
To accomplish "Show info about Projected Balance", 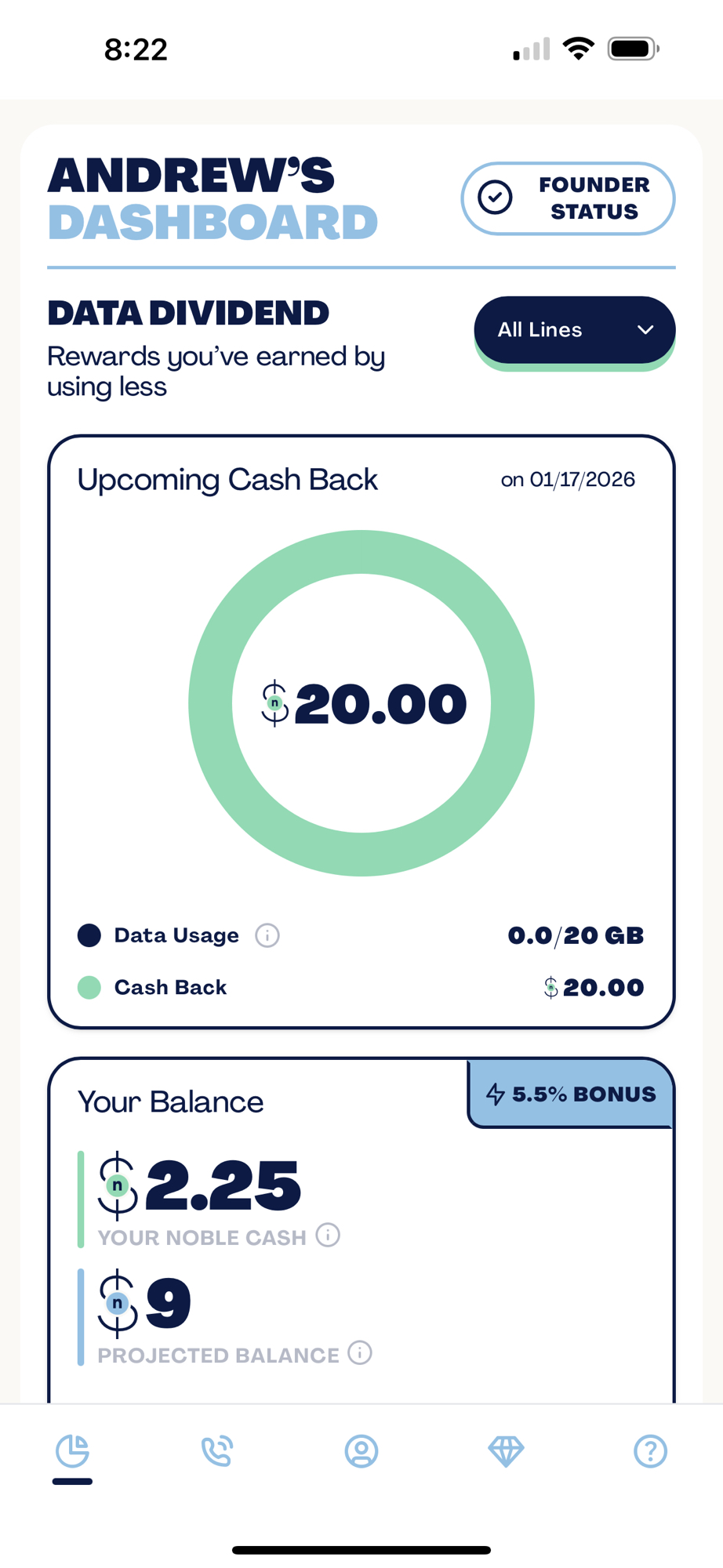I will click(360, 1352).
